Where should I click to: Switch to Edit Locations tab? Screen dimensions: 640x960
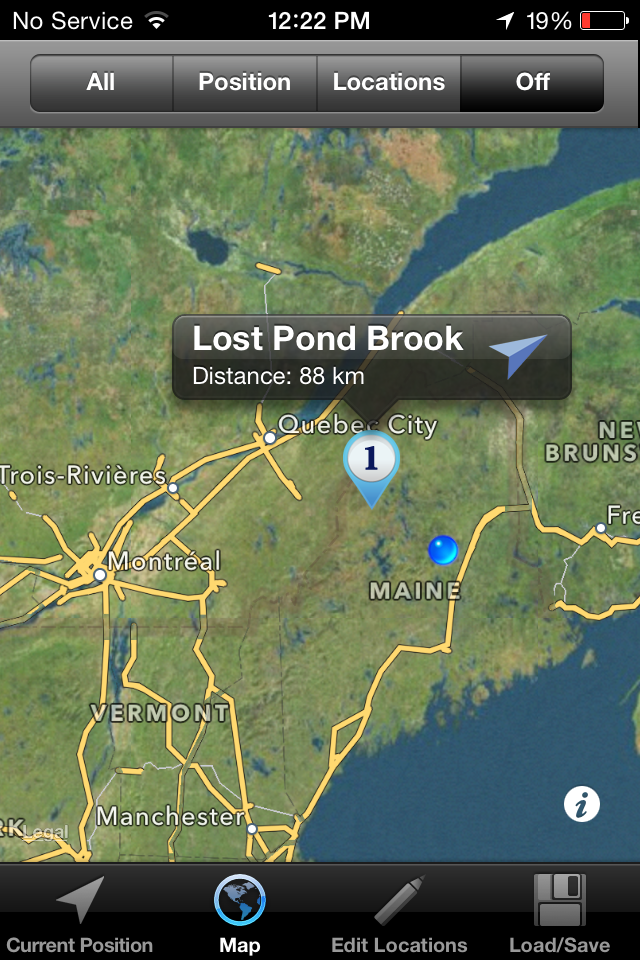pos(399,914)
